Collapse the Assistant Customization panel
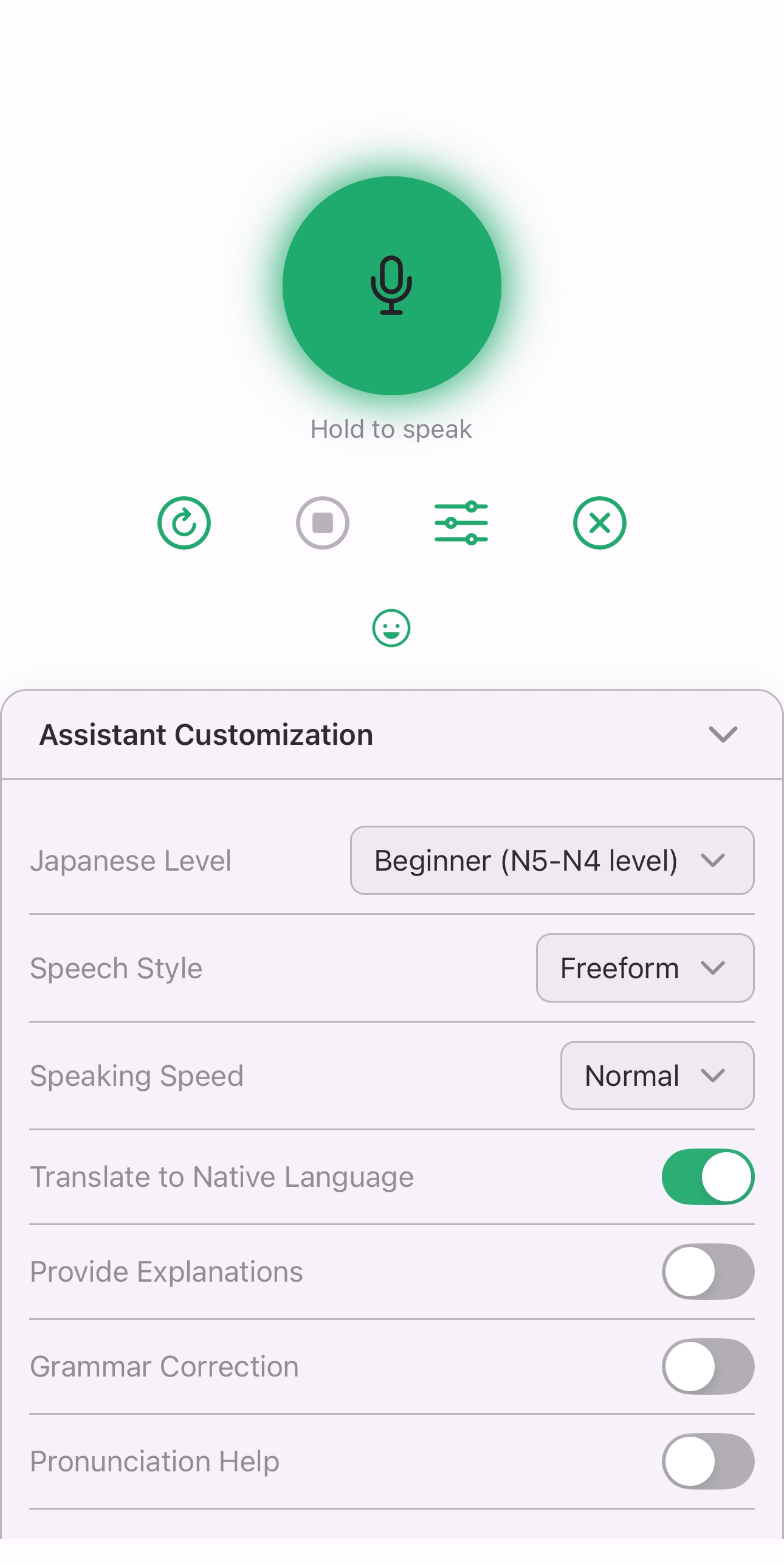 point(723,734)
